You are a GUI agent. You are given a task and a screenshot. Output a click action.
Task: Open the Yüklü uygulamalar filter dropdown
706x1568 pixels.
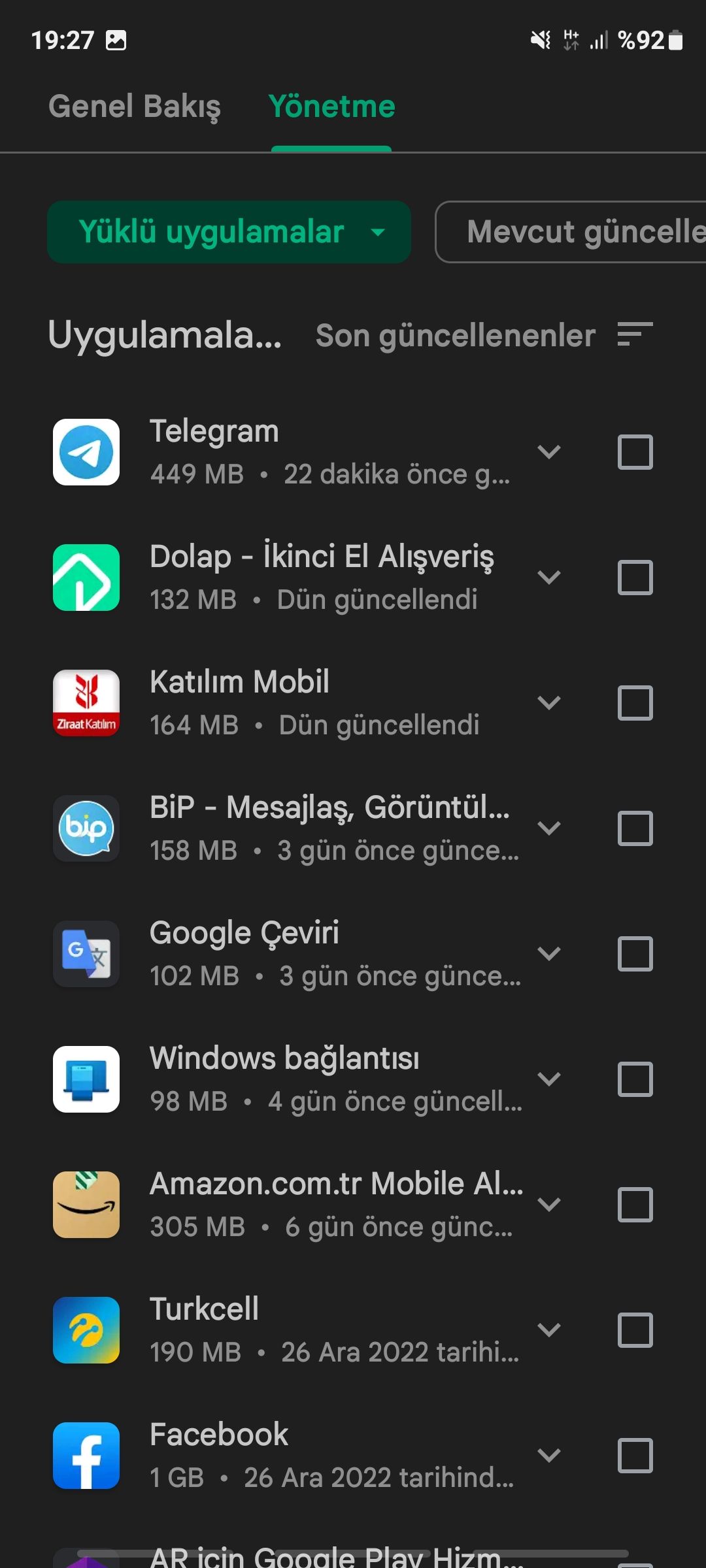[228, 232]
